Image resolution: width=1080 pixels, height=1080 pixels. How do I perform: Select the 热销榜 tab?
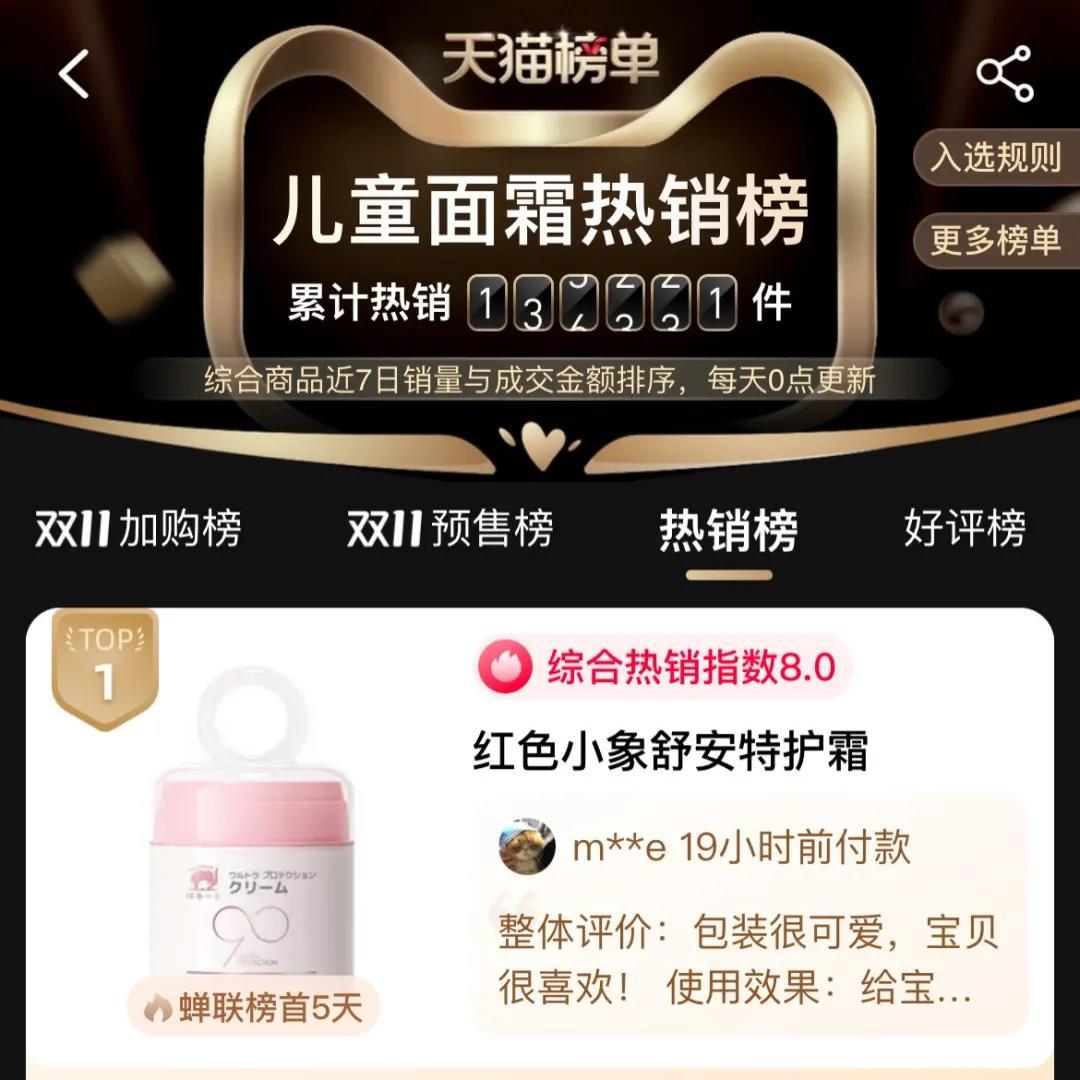coord(728,529)
